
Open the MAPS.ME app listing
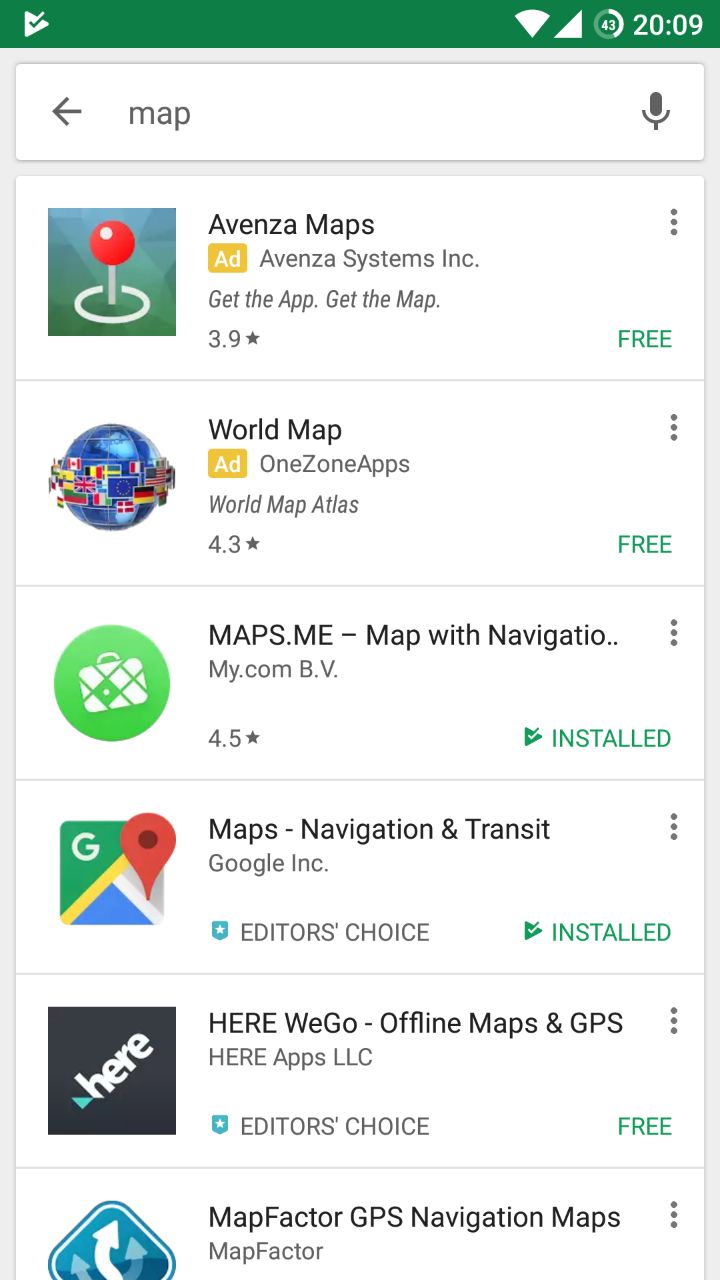(360, 683)
